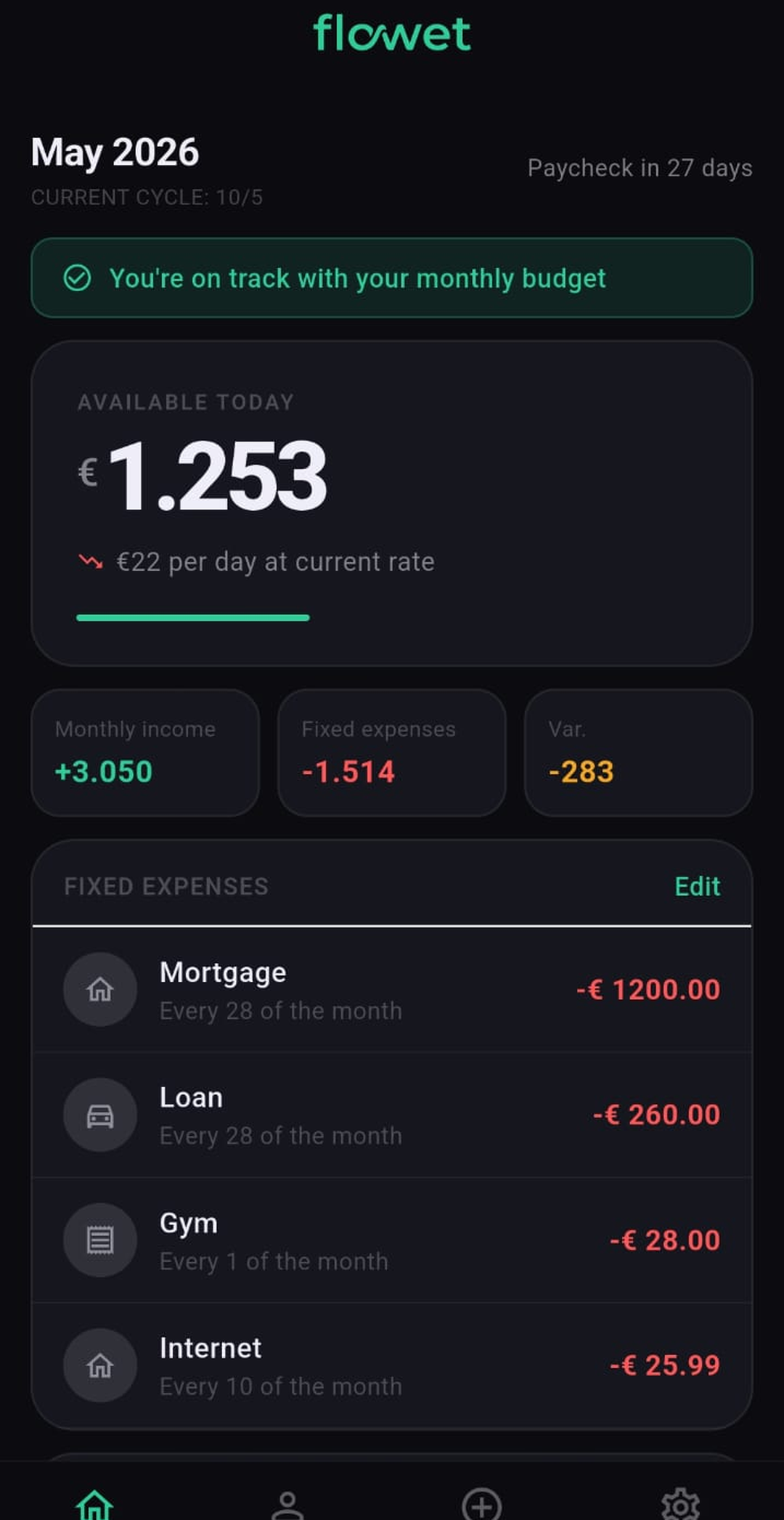Add a new entry with plus icon
The image size is (784, 1520).
coord(482,1505)
